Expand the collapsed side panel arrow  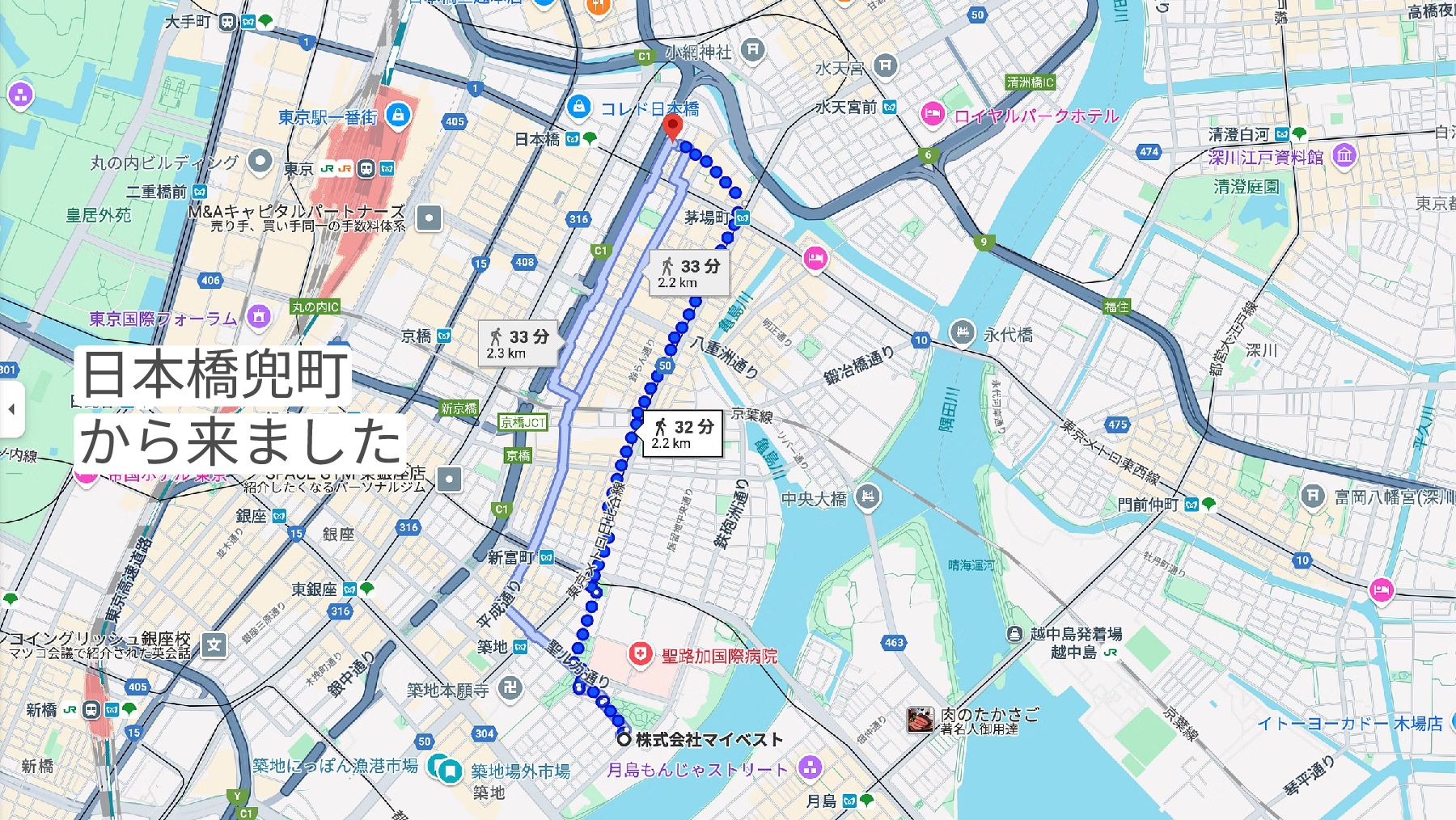pos(11,409)
